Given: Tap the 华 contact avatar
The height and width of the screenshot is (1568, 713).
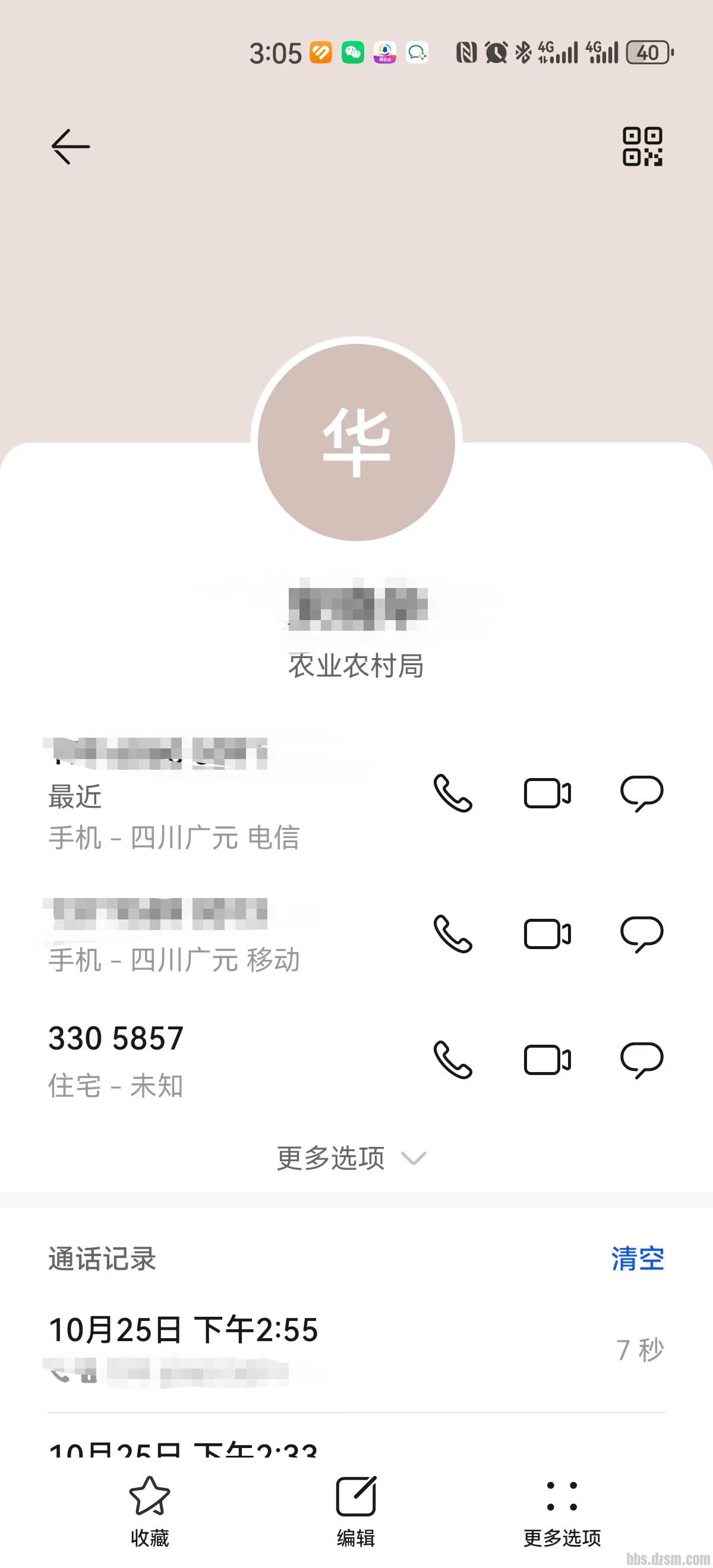Looking at the screenshot, I should coord(356,442).
